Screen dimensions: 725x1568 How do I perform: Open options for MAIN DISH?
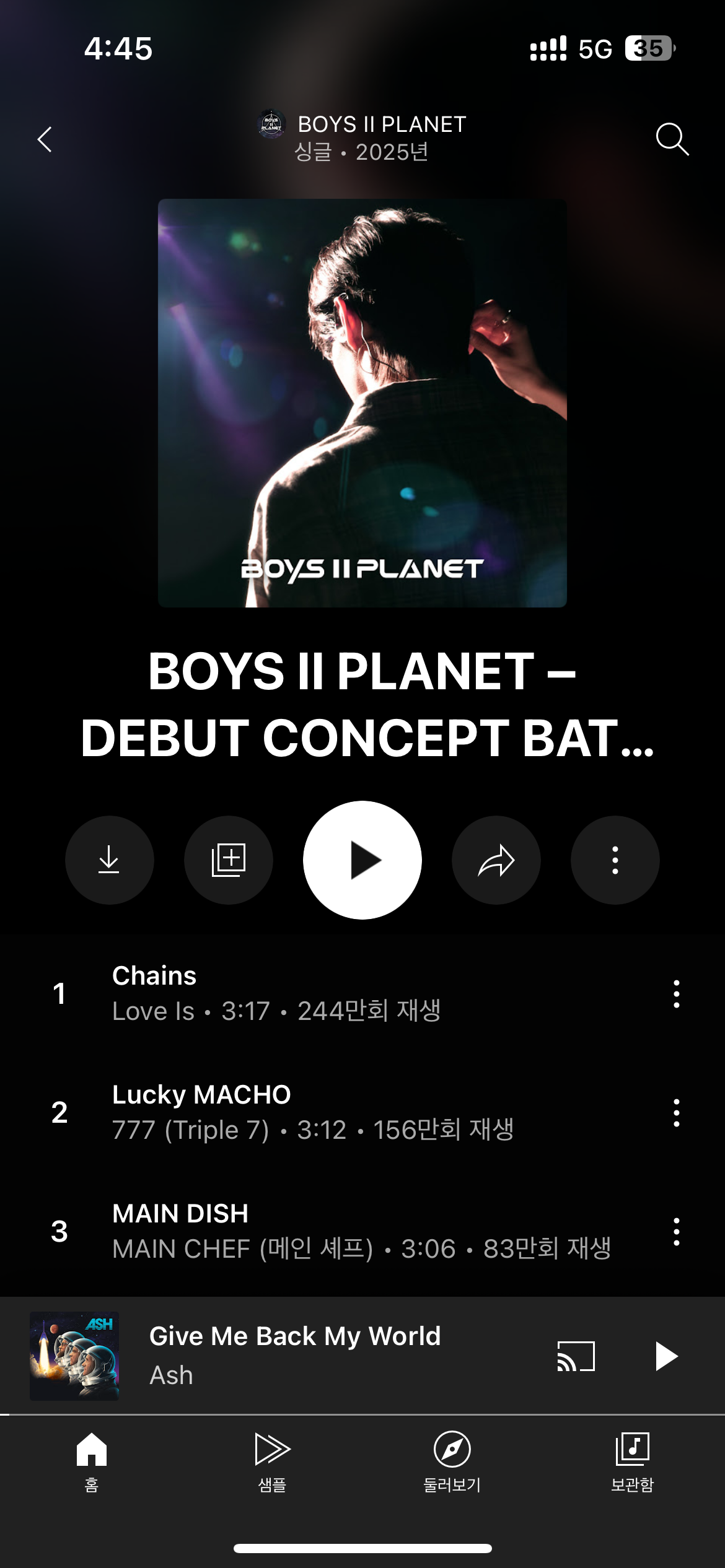tap(676, 1232)
